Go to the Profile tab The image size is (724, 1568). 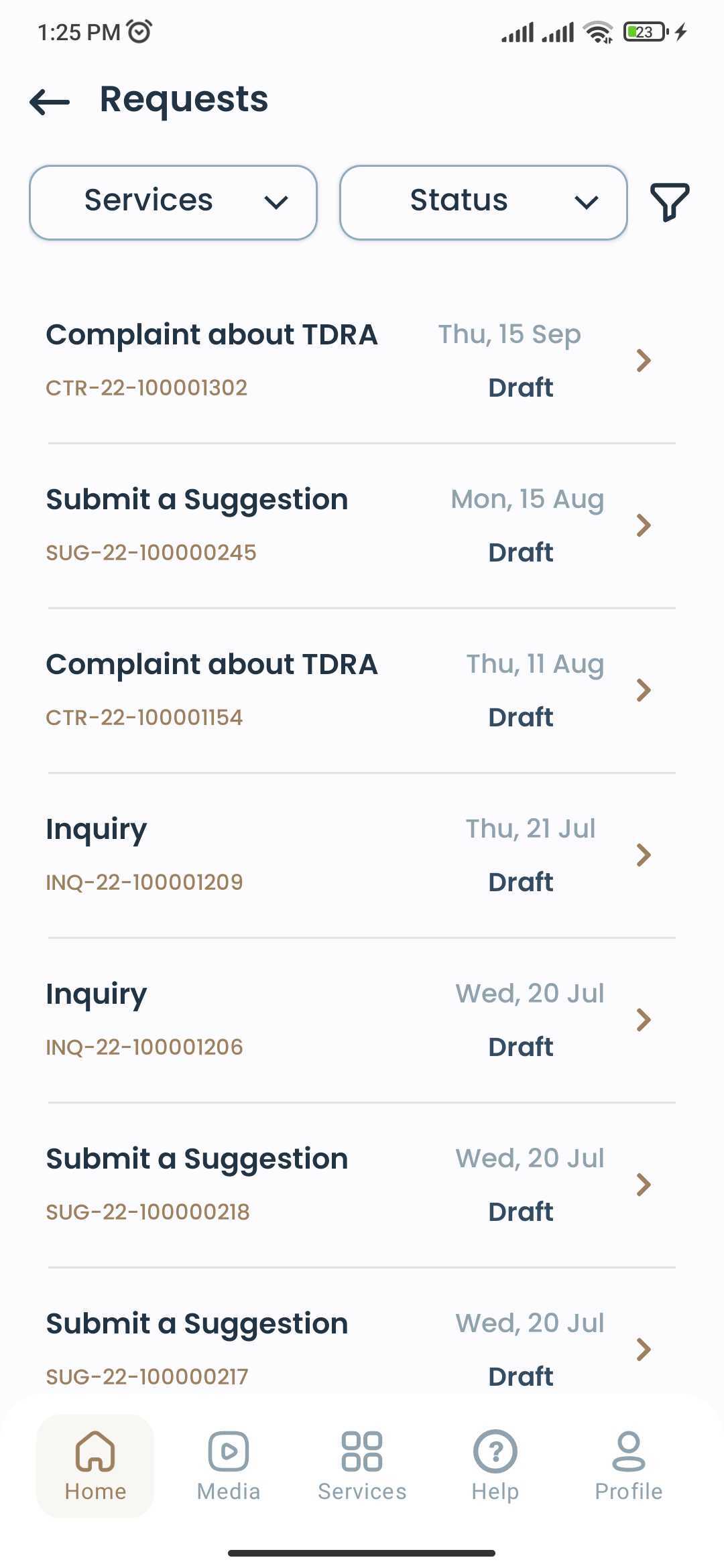(629, 1466)
